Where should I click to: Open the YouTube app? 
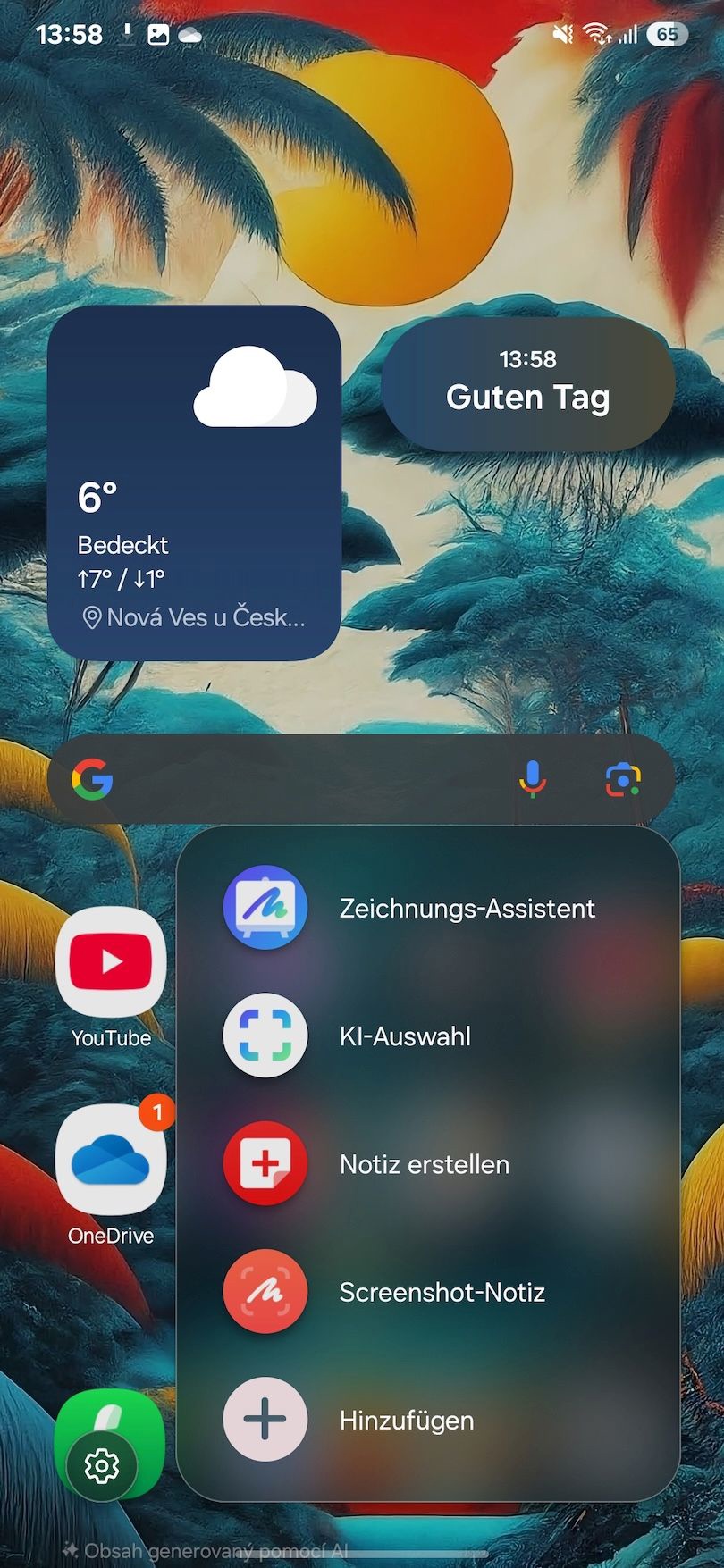111,963
